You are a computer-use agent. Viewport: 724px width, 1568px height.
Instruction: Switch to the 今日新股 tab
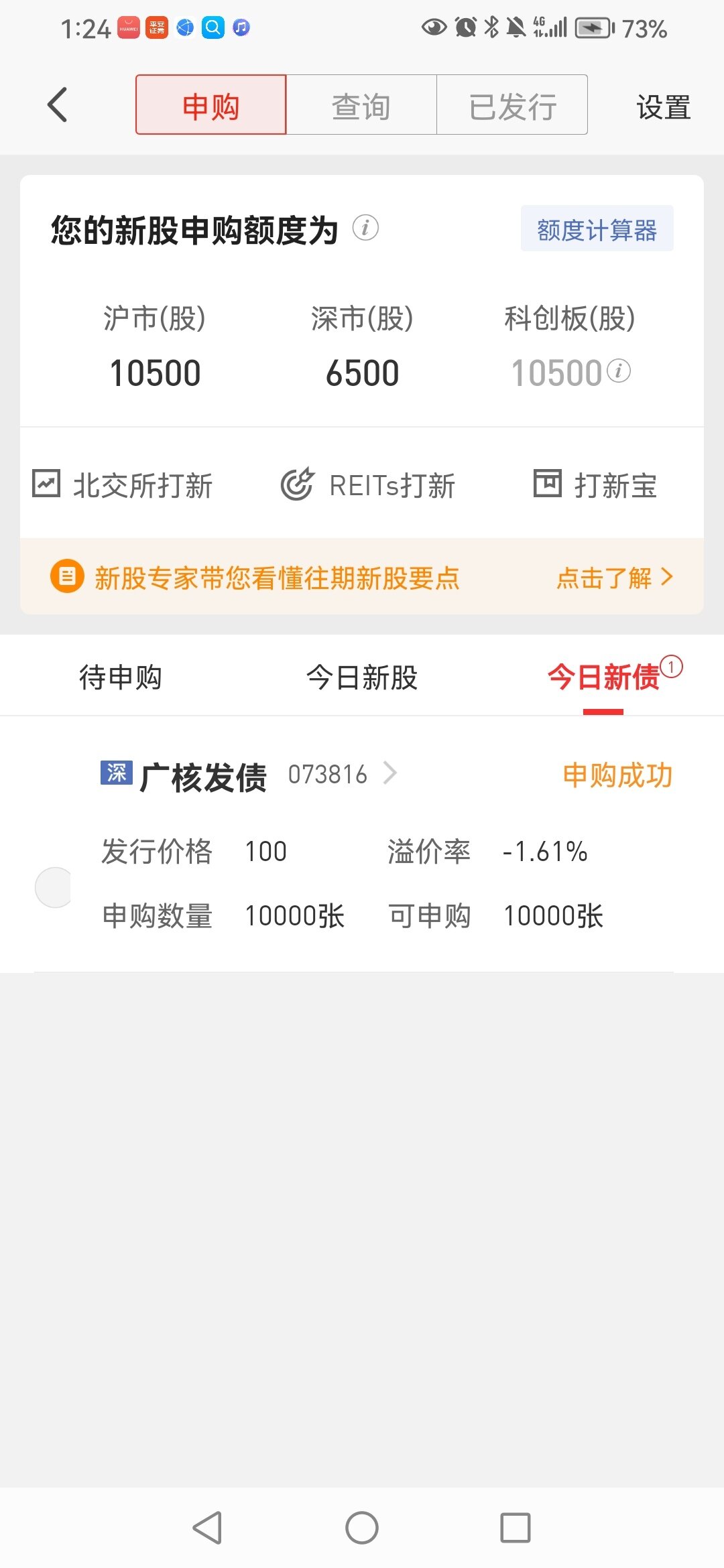coord(362,677)
